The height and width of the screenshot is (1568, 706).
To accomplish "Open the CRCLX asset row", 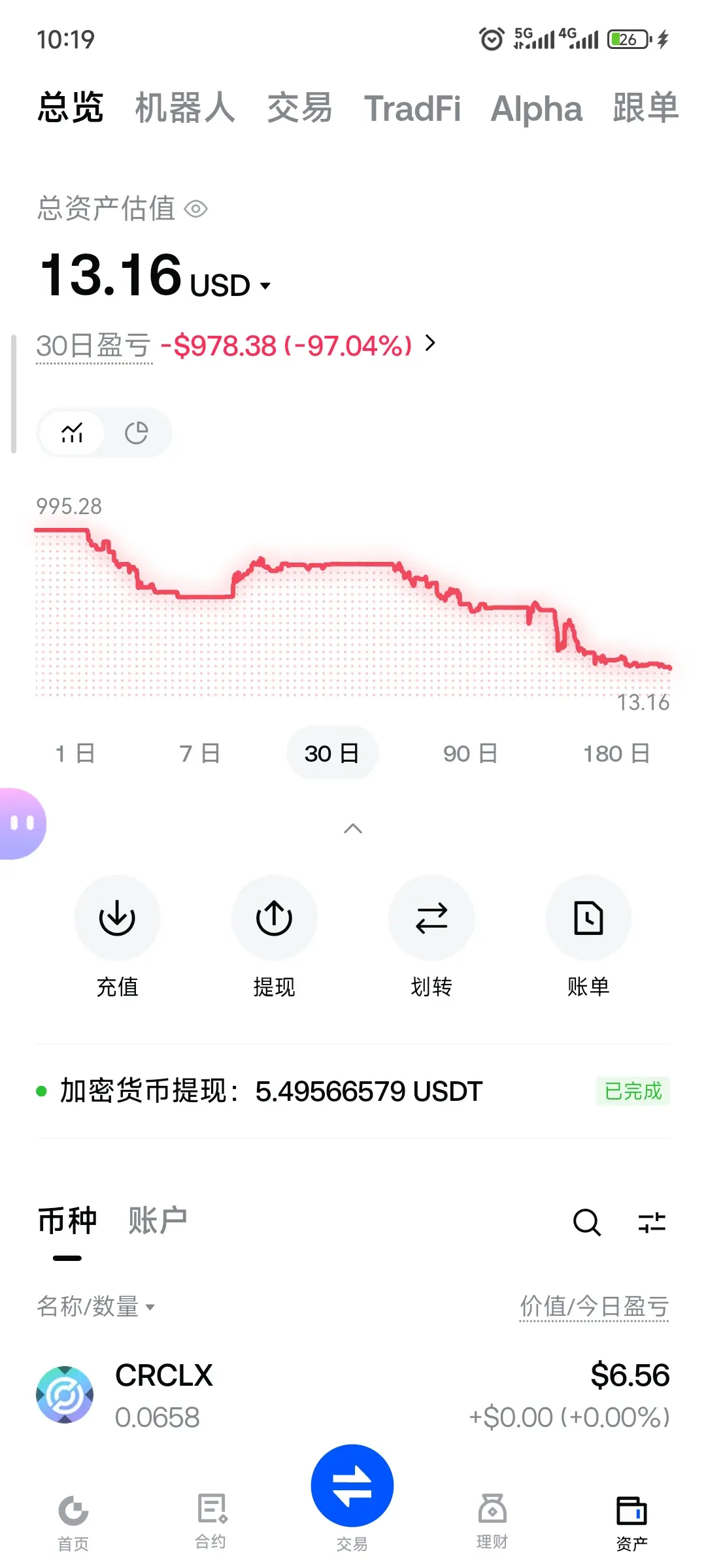I will [353, 1396].
